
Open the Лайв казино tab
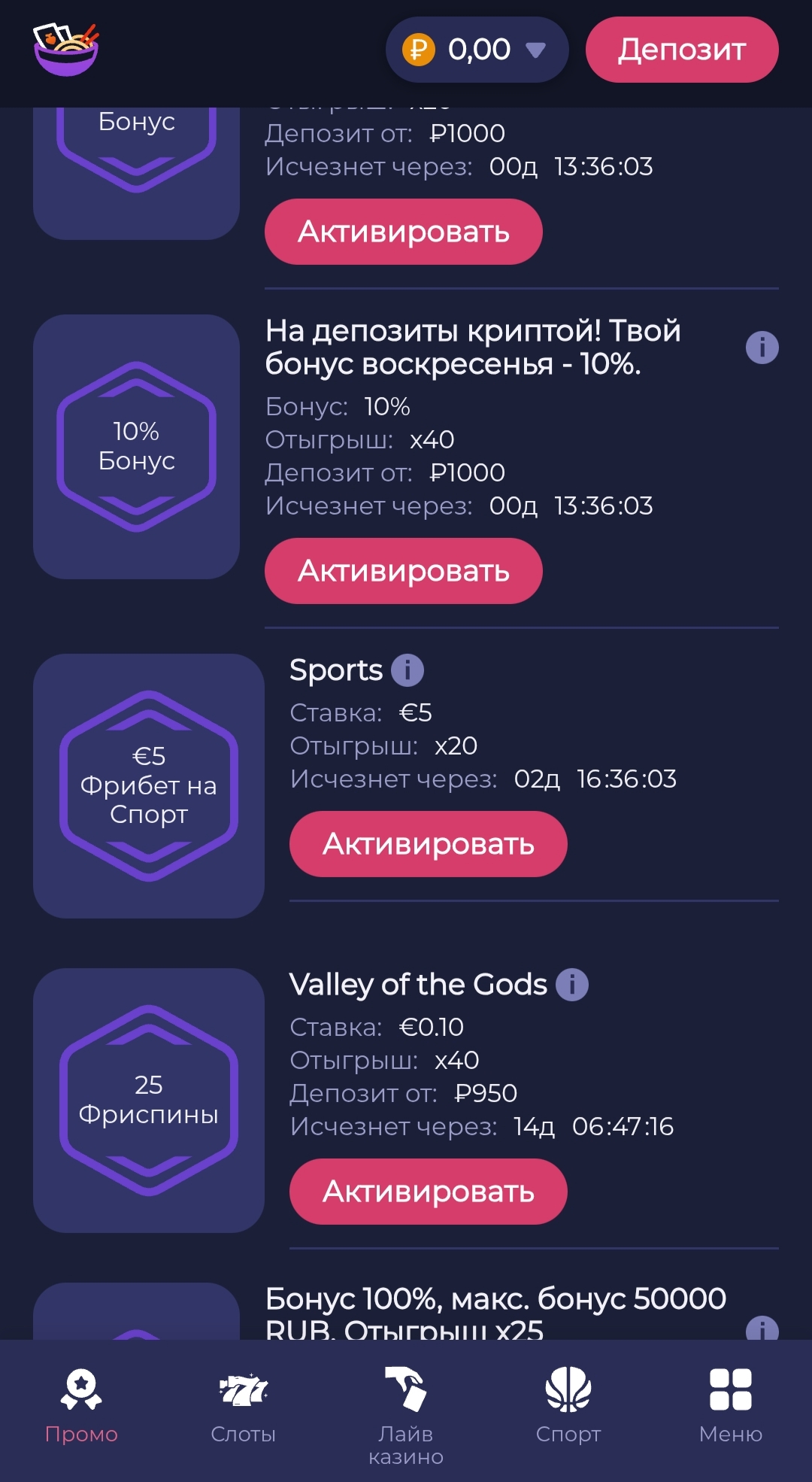tap(406, 1413)
